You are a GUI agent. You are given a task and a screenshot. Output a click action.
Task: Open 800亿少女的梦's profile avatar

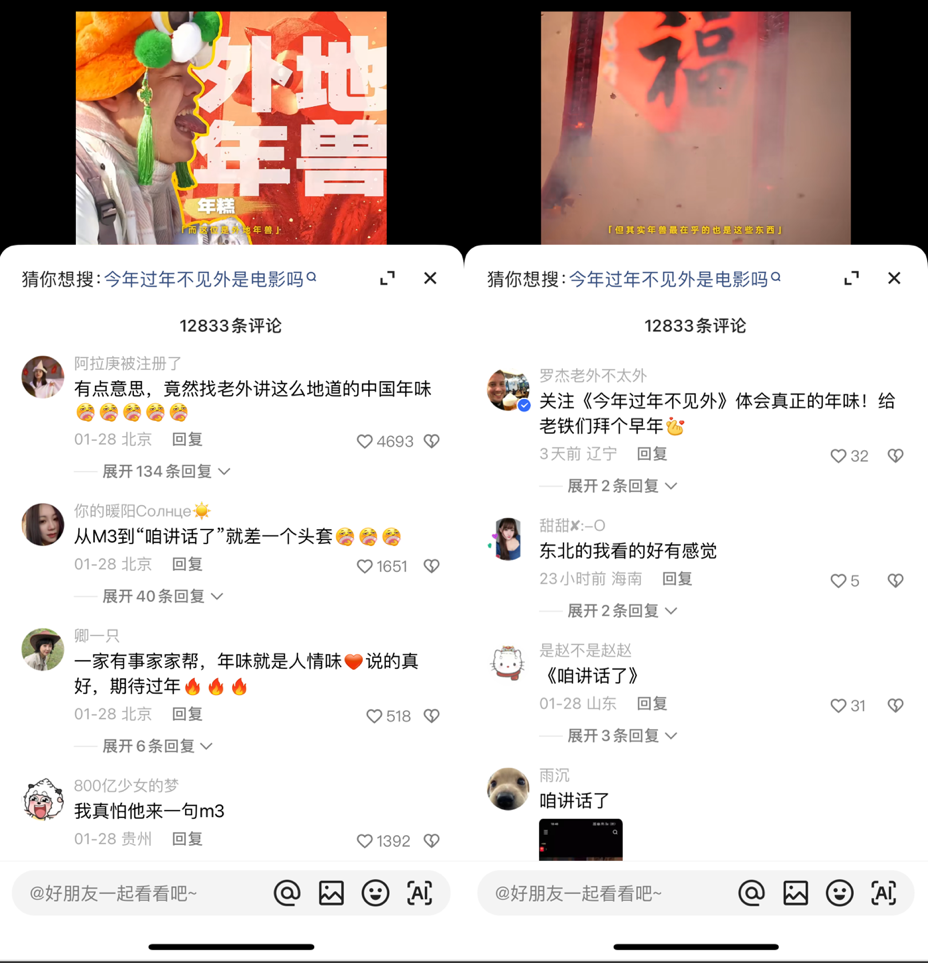(x=43, y=801)
